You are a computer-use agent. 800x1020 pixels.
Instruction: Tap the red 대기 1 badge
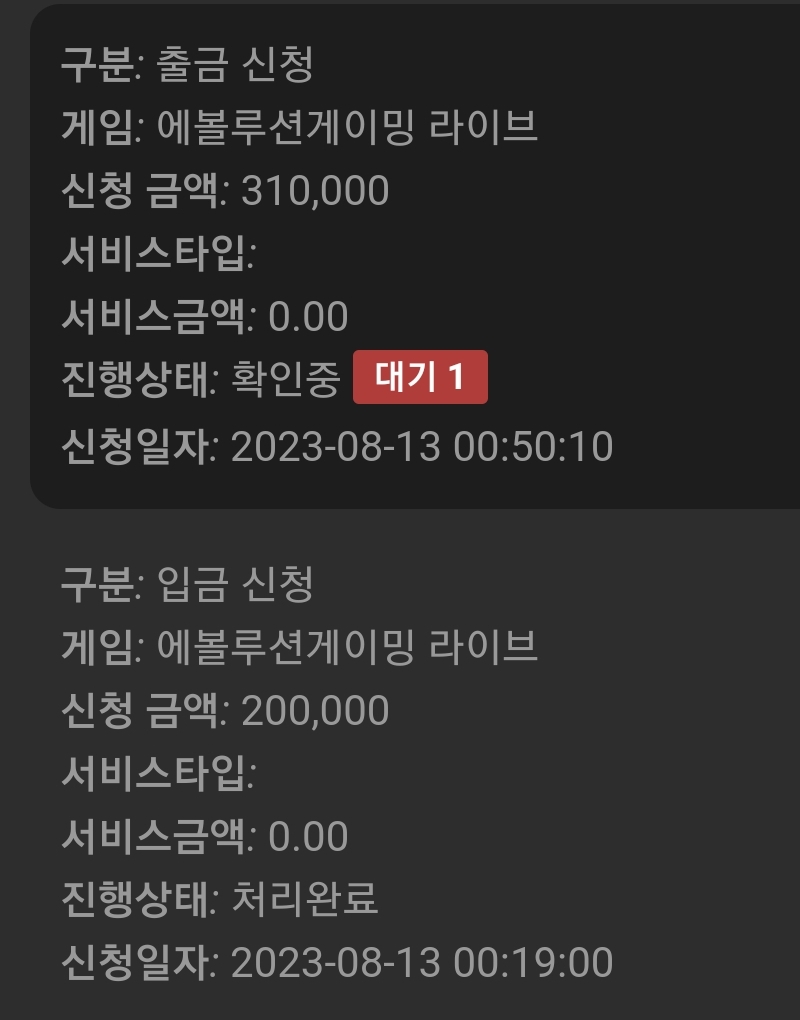[420, 377]
